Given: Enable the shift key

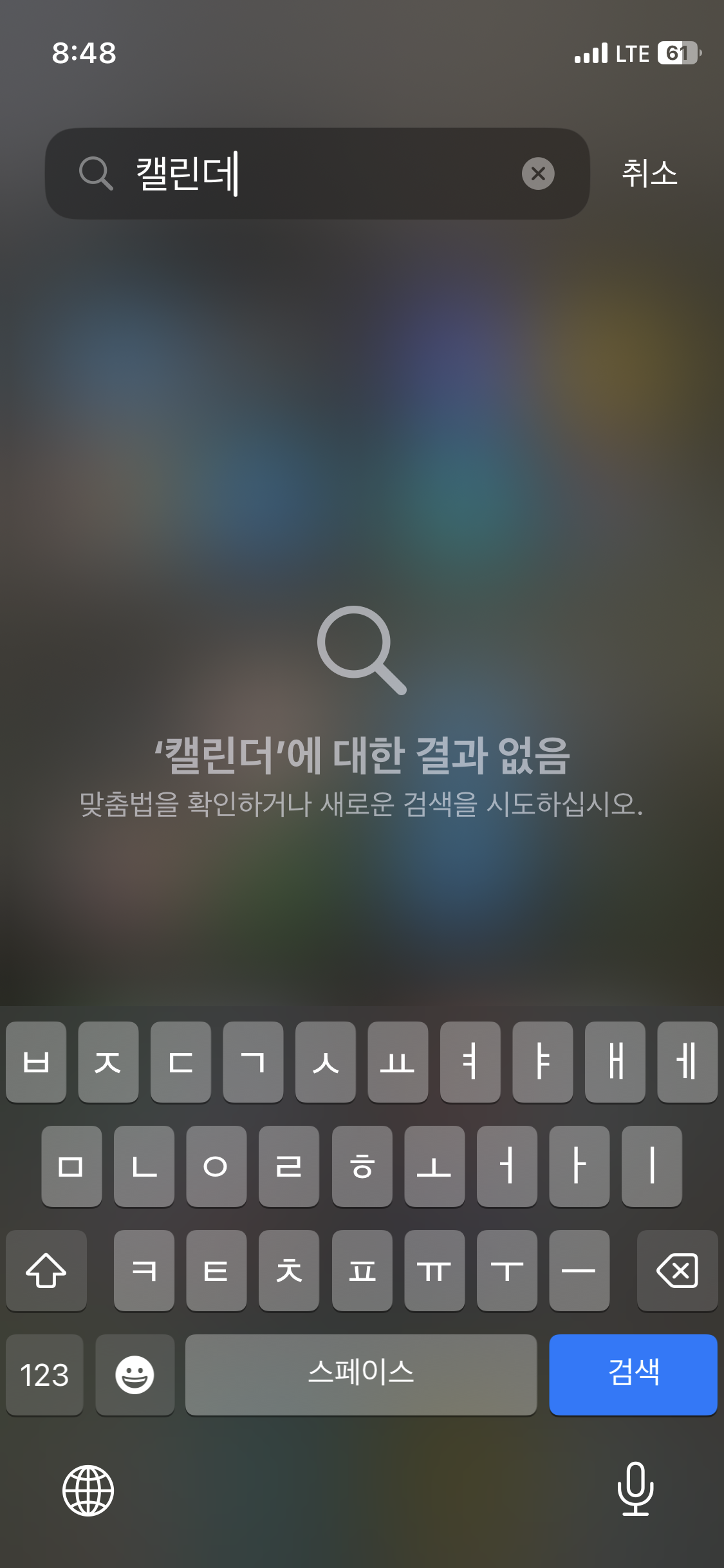Looking at the screenshot, I should 46,1271.
